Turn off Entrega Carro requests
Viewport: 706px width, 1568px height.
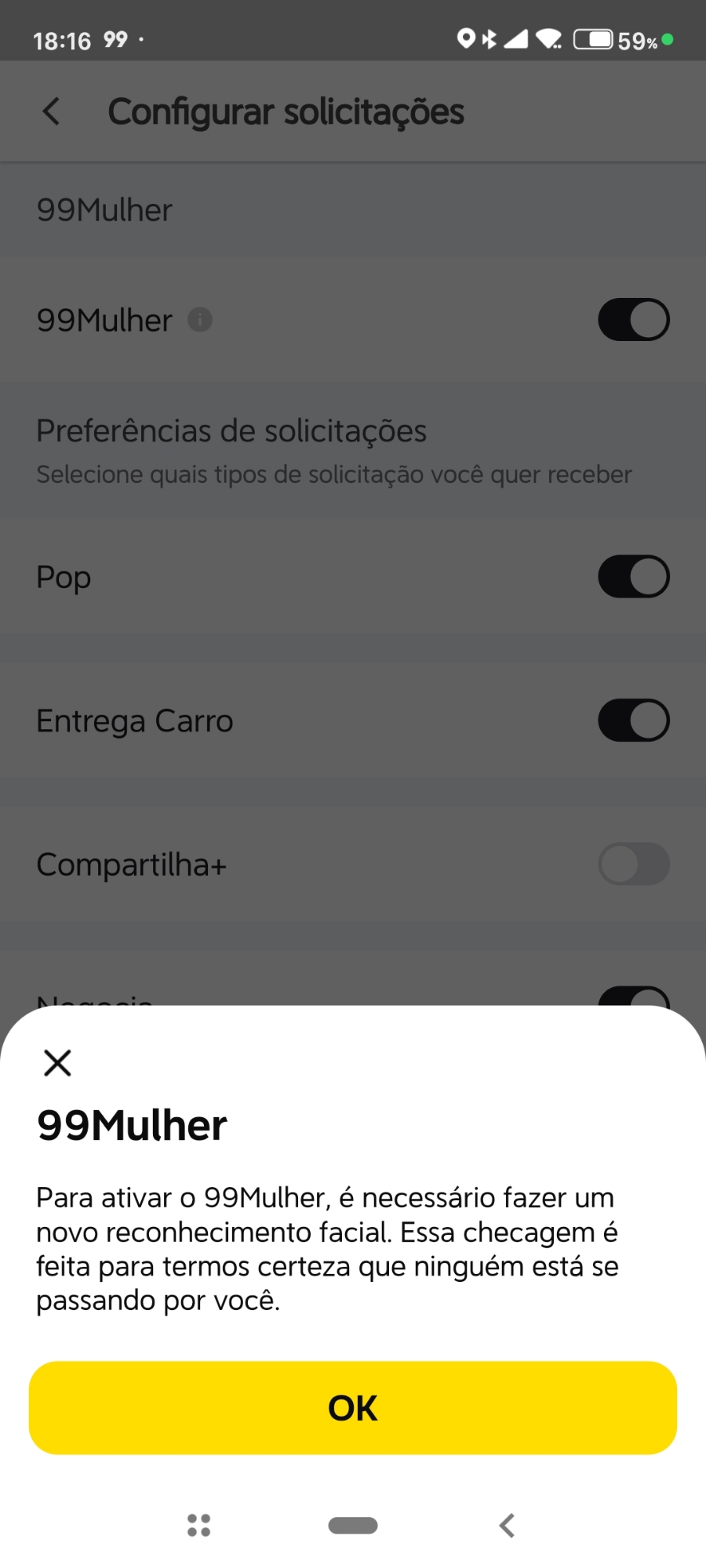633,720
